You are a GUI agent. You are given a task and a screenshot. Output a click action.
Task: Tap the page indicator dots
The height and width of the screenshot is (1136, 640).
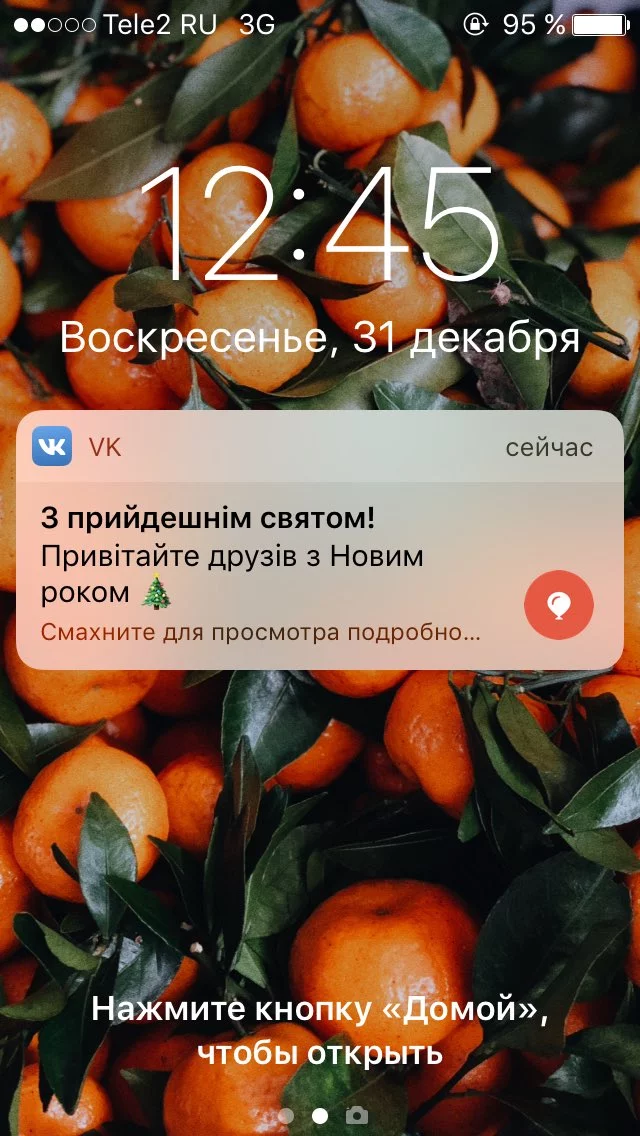(304, 1114)
